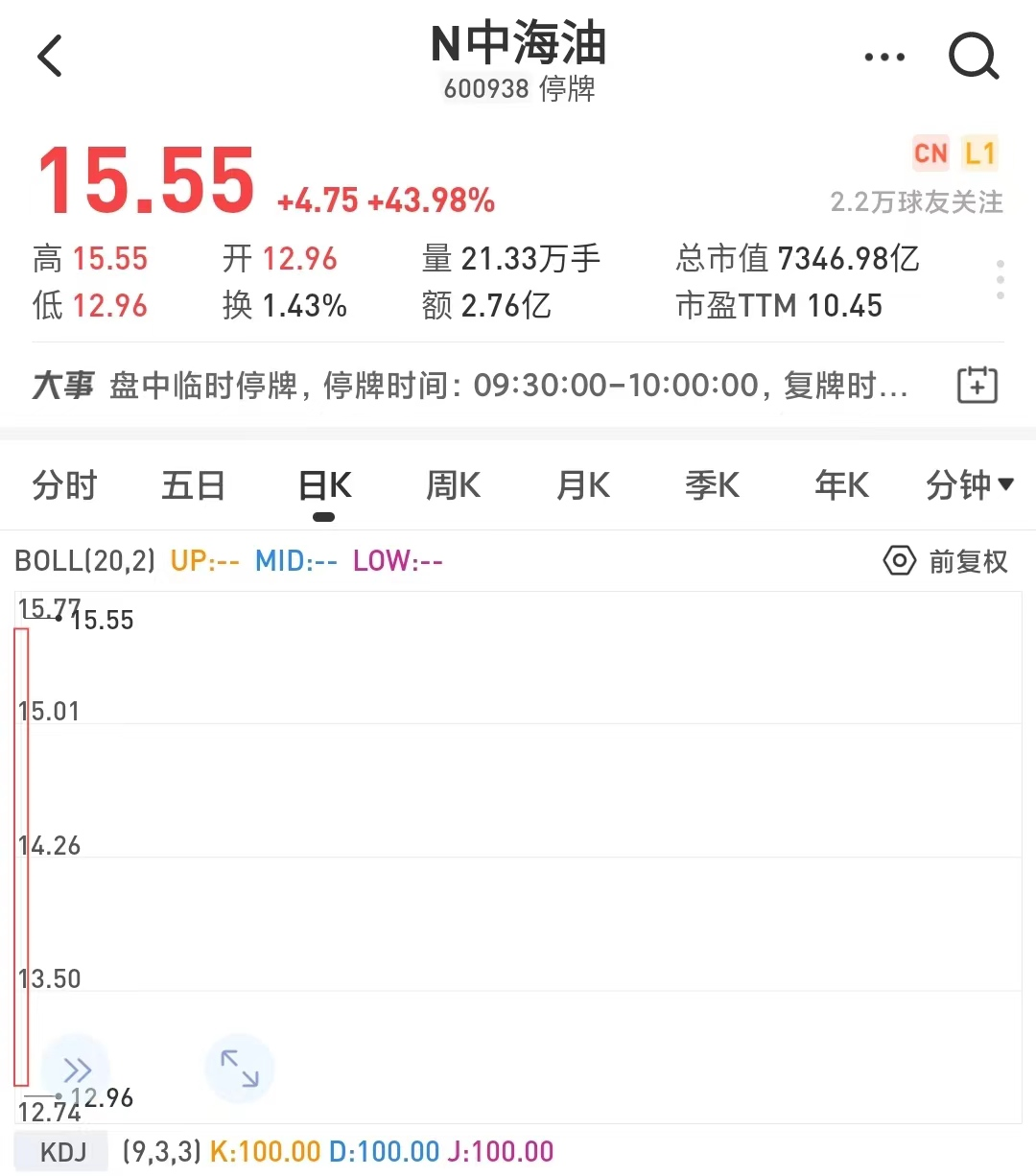Open the 大事 calendar add icon
Viewport: 1036px width, 1176px height.
(977, 386)
